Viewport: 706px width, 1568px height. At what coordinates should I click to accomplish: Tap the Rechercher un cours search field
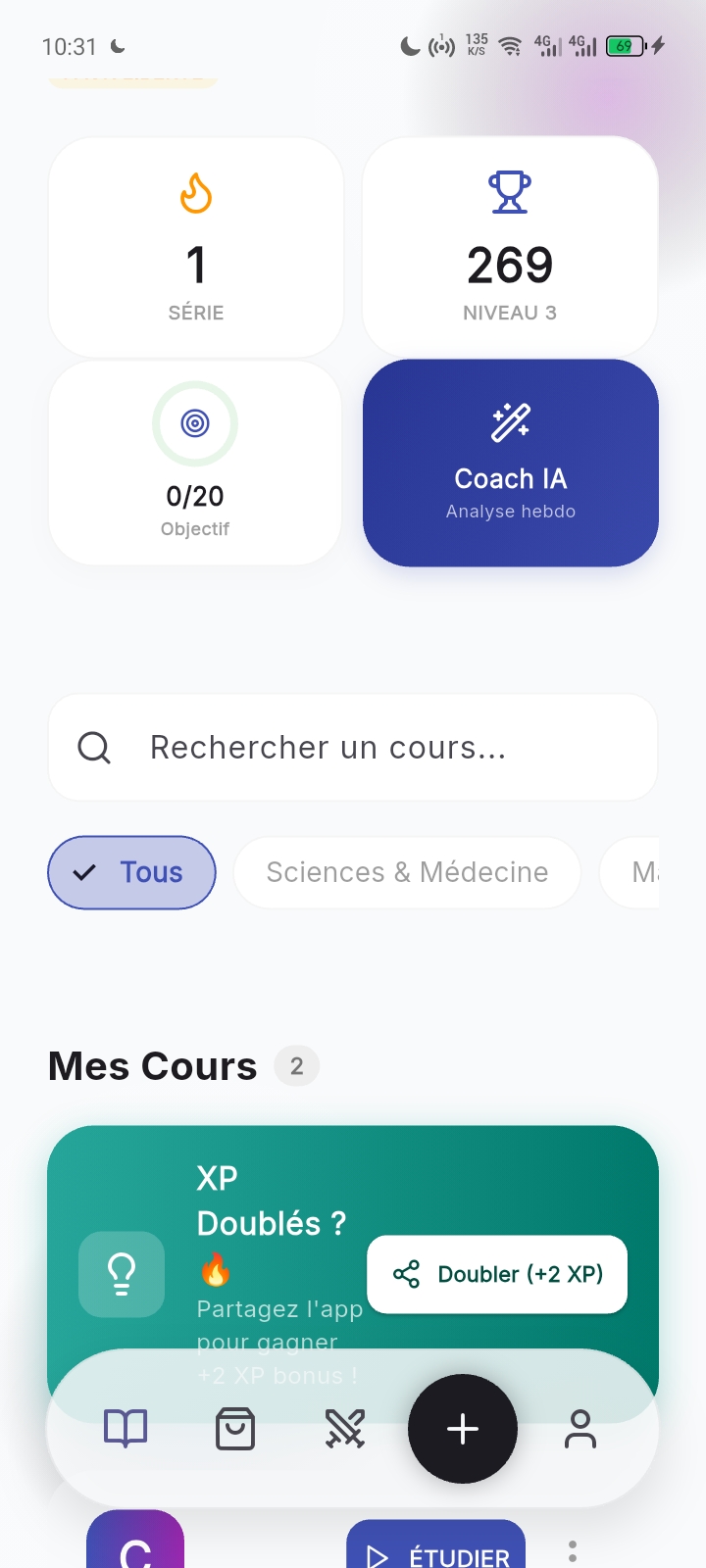[353, 748]
